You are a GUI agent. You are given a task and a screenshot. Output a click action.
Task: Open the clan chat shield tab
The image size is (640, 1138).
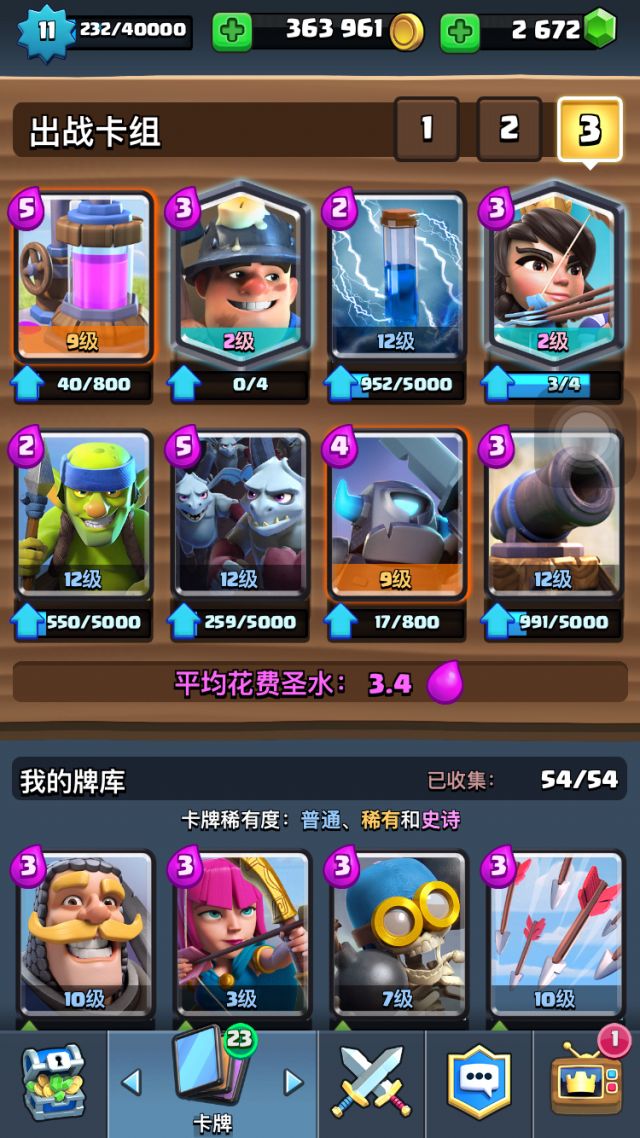coord(478,1082)
